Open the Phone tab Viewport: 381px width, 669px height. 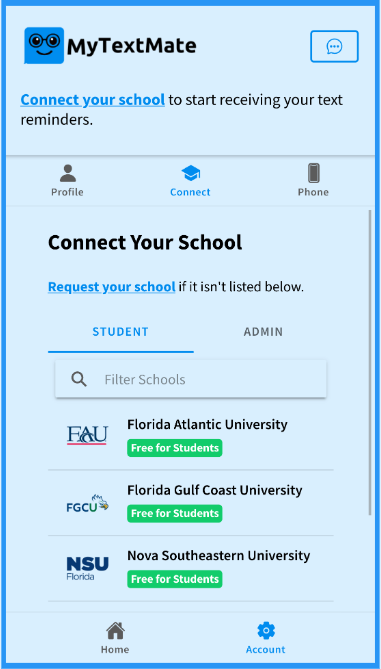313,181
